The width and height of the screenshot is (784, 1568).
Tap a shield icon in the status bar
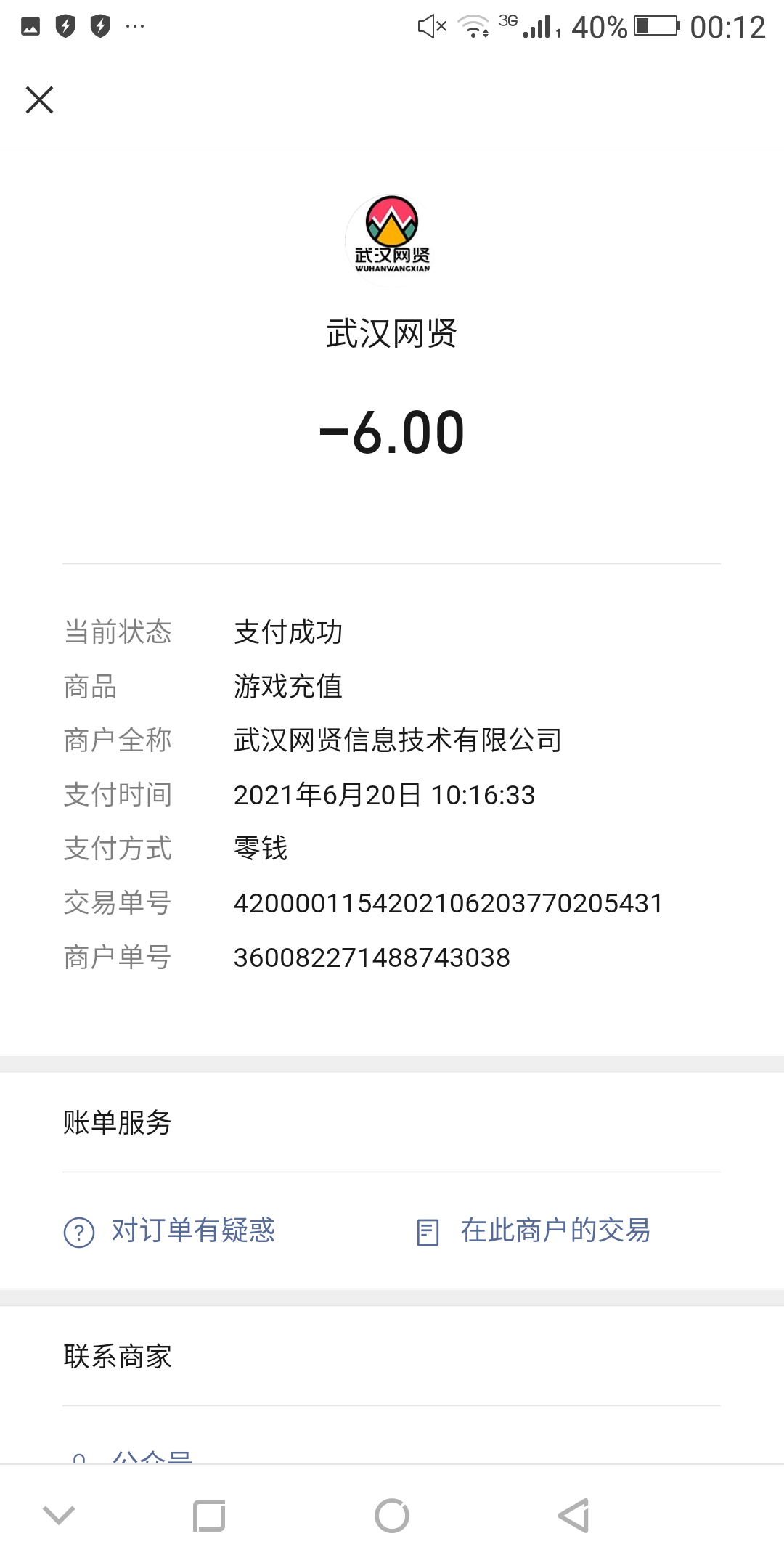pyautogui.click(x=64, y=26)
